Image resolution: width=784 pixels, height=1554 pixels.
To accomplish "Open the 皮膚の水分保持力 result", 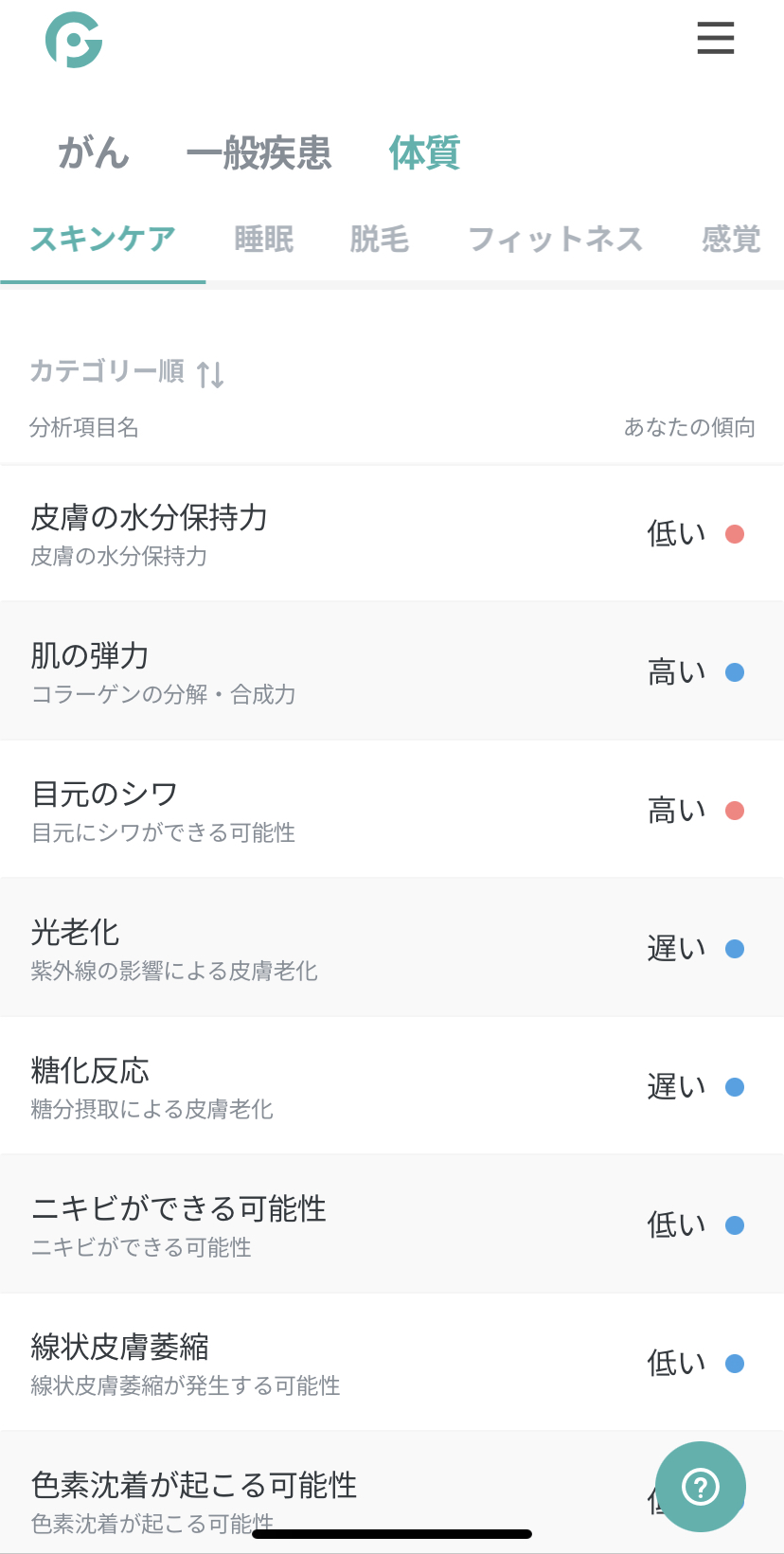I will point(392,533).
